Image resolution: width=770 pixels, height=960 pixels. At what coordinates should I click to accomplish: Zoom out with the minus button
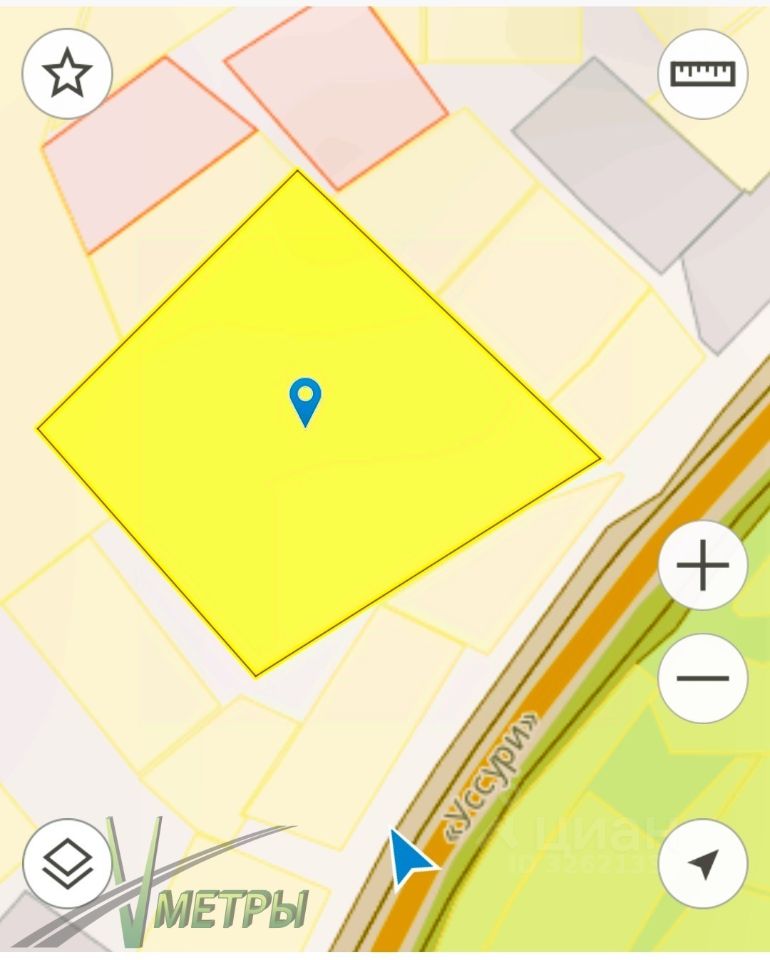(703, 678)
